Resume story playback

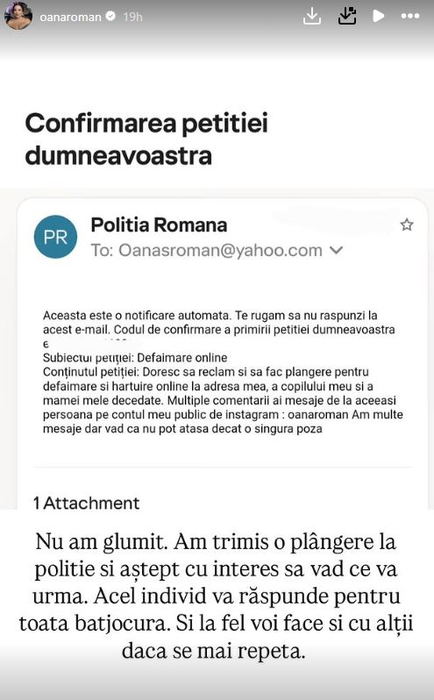pos(378,17)
